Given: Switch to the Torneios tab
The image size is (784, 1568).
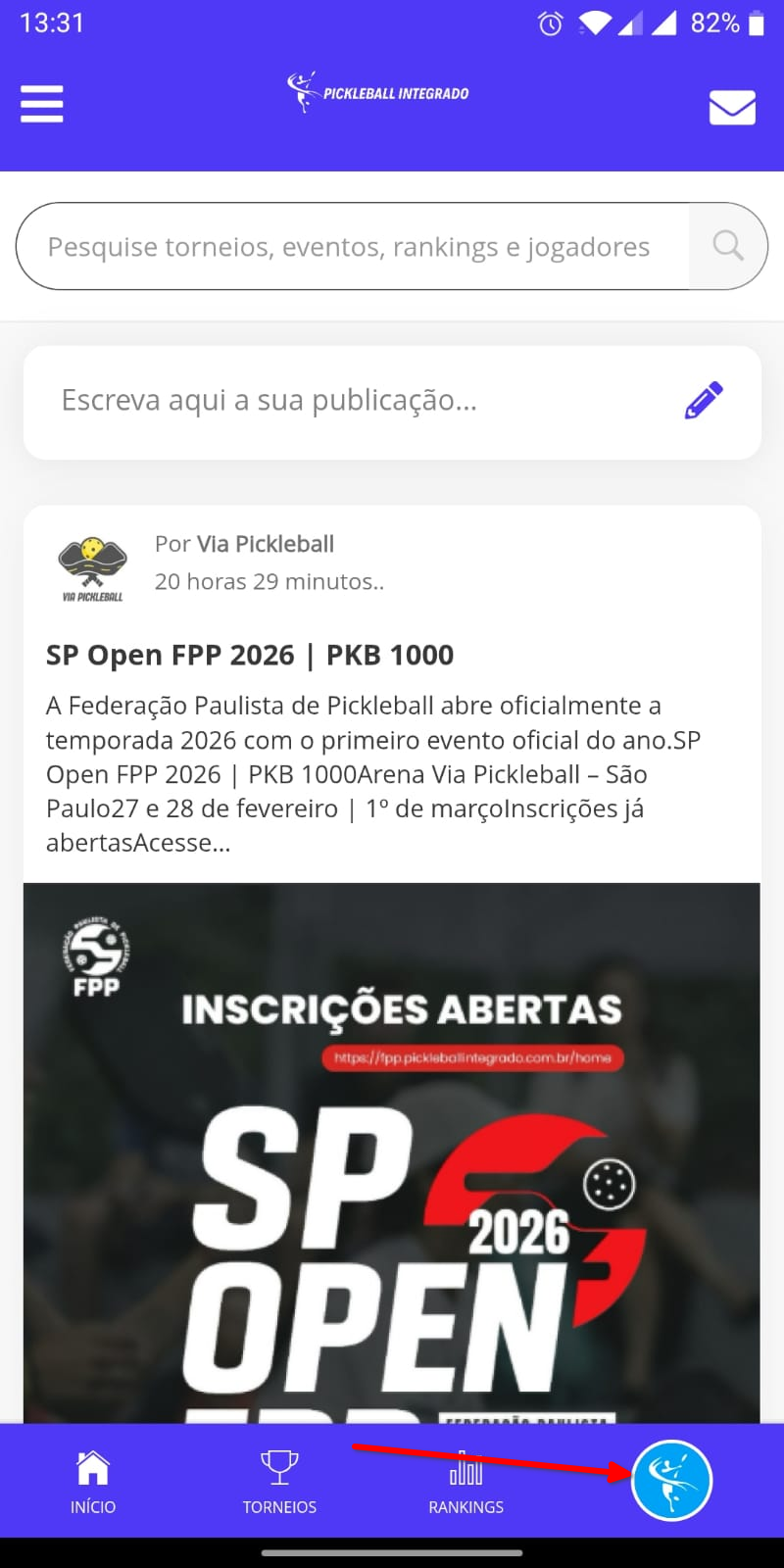Looking at the screenshot, I should click(x=279, y=1482).
